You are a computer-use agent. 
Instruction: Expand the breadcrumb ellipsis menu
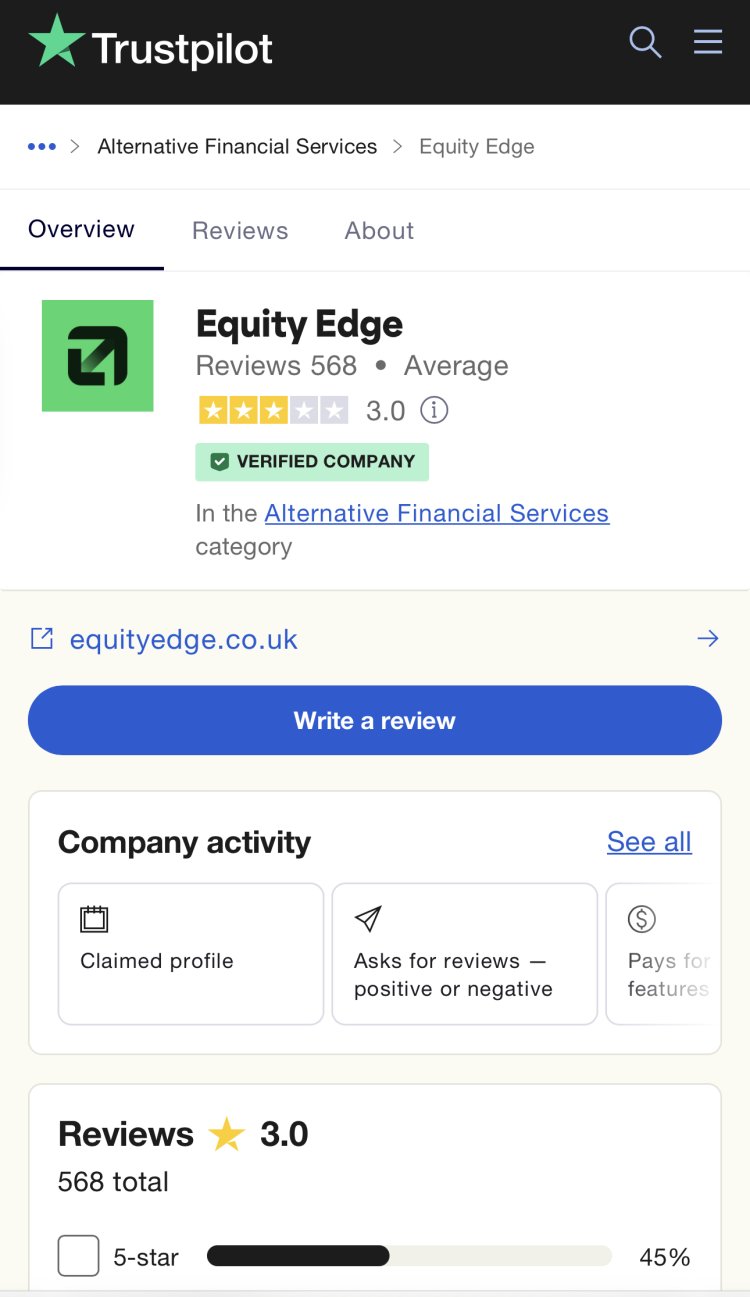(41, 146)
